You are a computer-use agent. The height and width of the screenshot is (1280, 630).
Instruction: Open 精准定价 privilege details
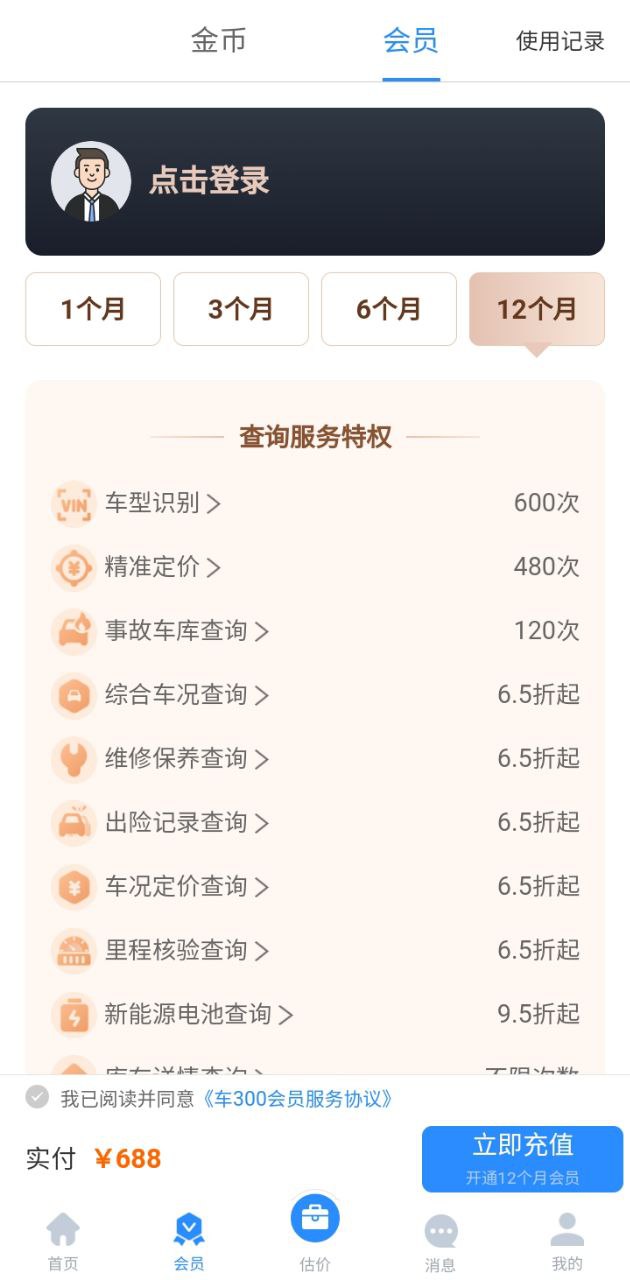[162, 567]
